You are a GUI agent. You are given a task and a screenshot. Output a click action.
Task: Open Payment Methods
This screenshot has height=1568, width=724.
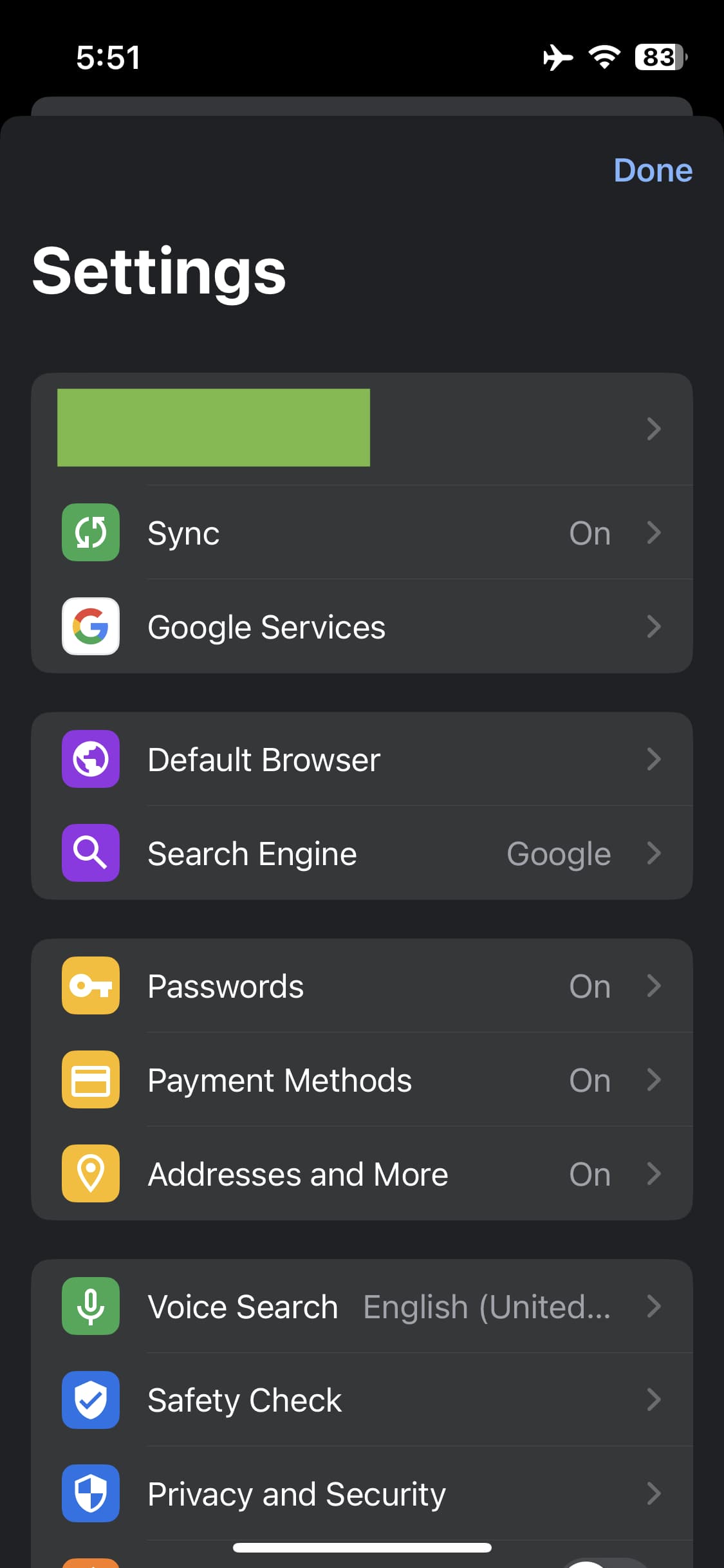point(362,1080)
